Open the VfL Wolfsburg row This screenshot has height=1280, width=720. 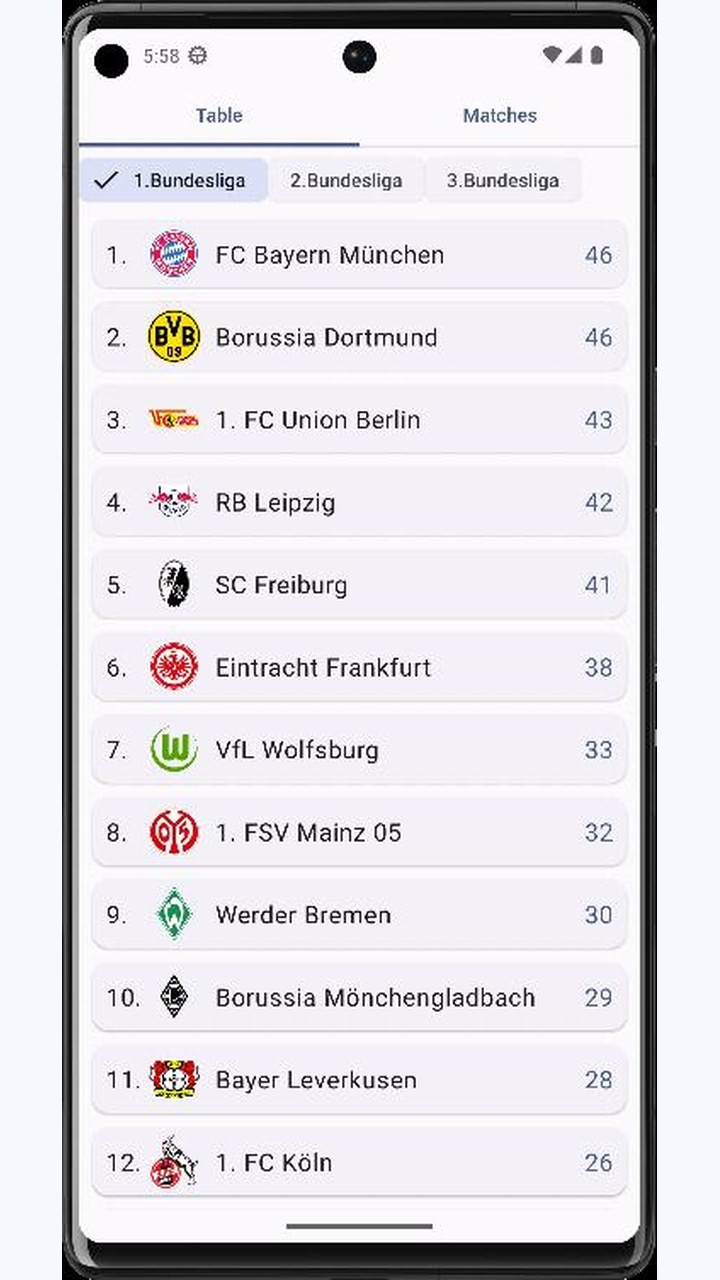click(359, 750)
